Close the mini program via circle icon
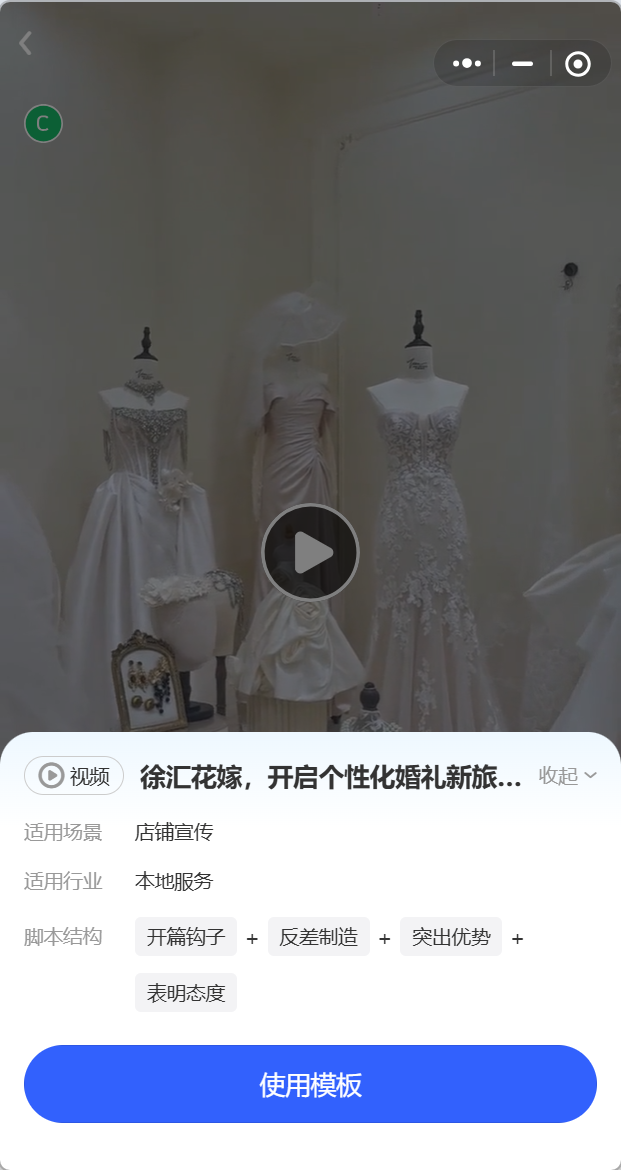The width and height of the screenshot is (621, 1170). point(578,64)
